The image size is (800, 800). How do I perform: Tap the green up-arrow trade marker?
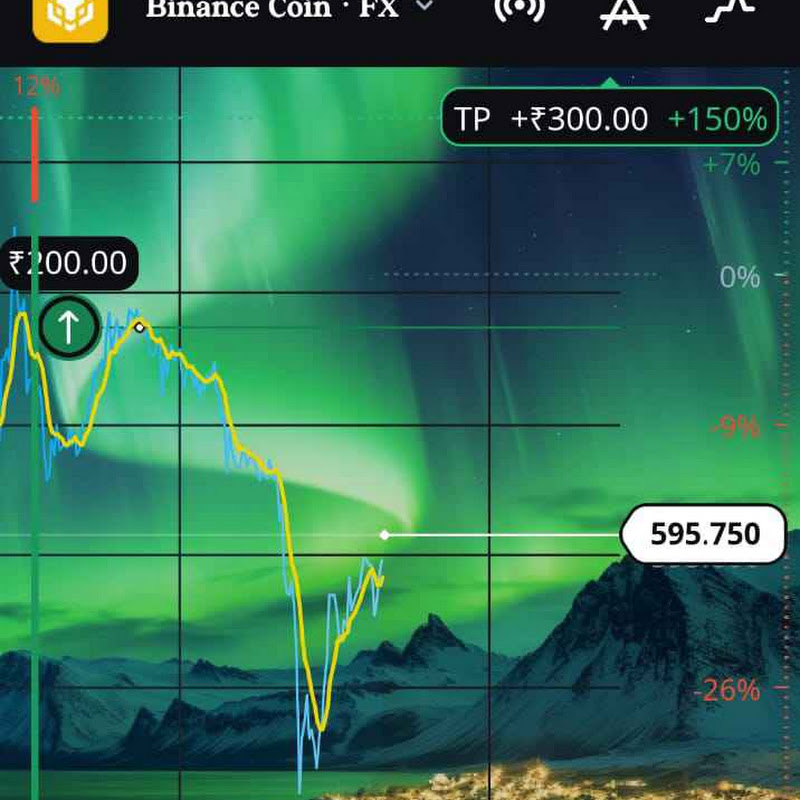point(69,326)
